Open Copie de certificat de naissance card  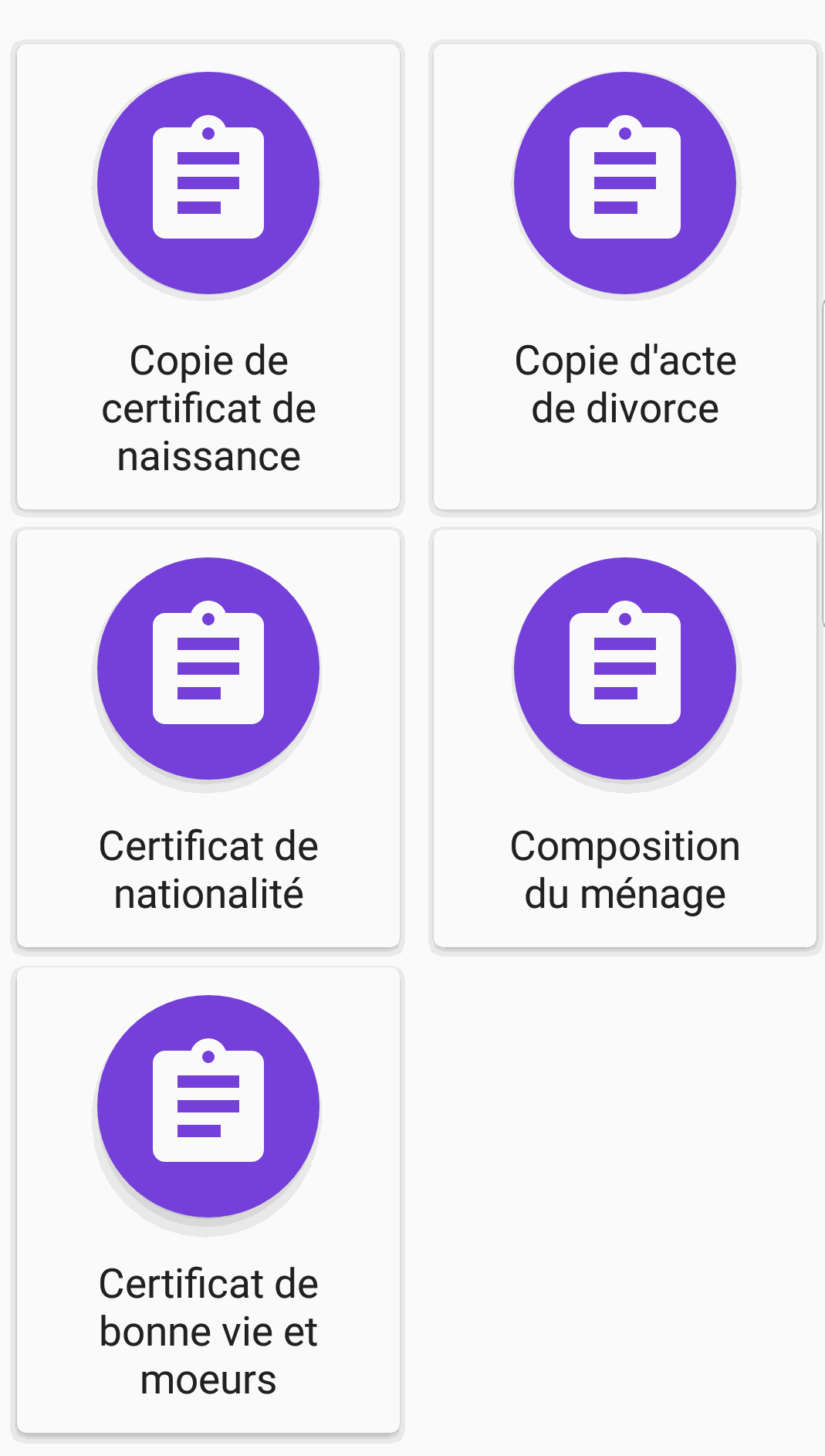[208, 276]
